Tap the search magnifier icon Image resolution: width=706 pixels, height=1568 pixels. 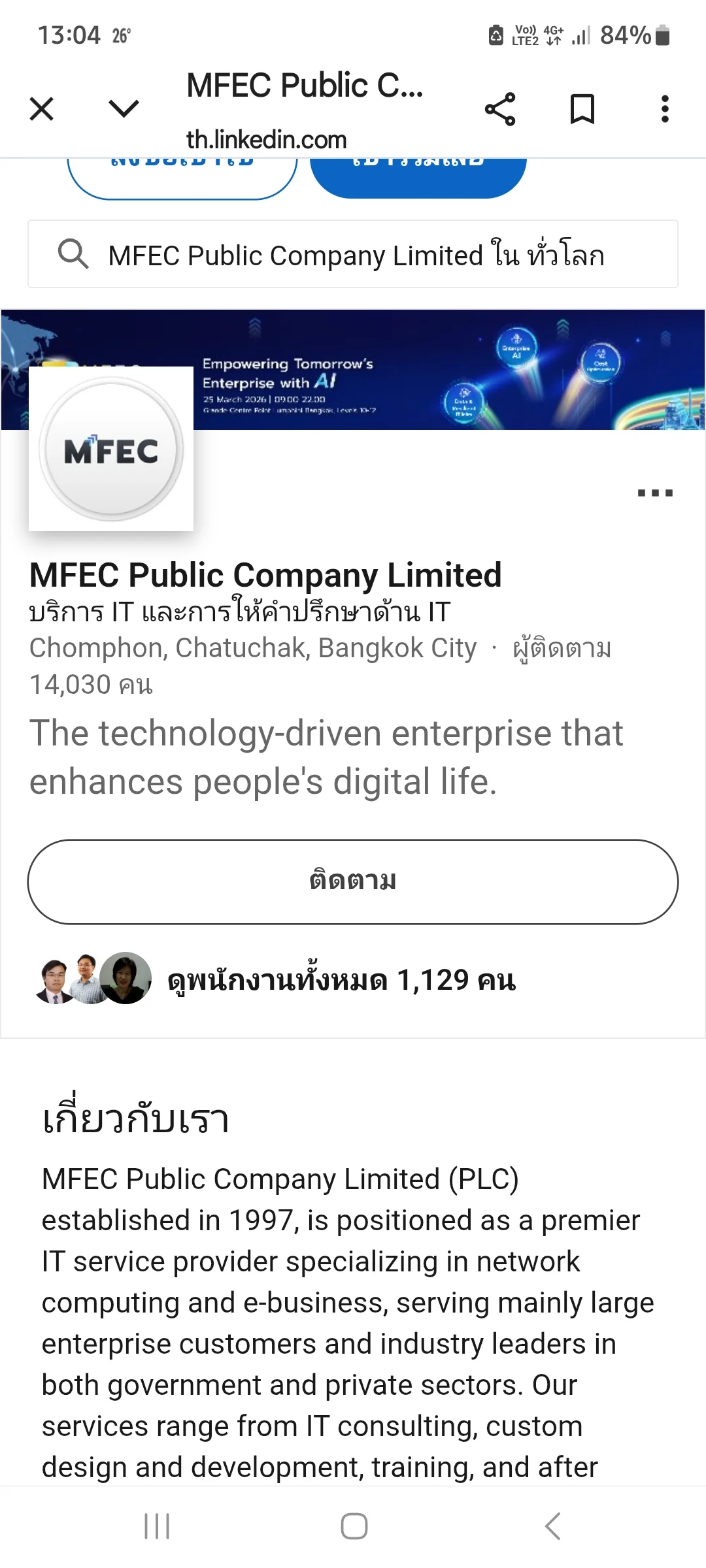[73, 255]
